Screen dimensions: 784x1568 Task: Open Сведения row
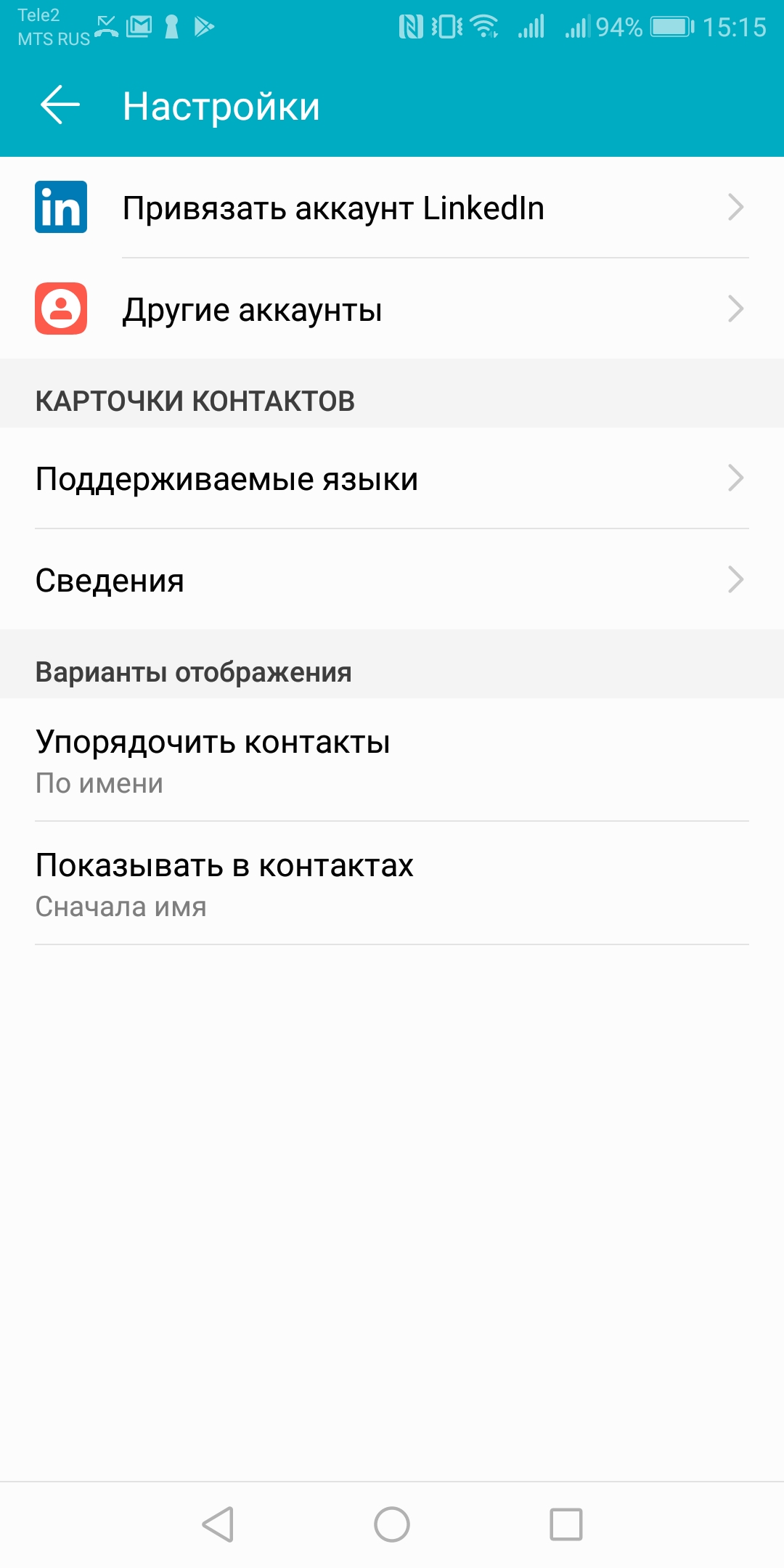[392, 580]
